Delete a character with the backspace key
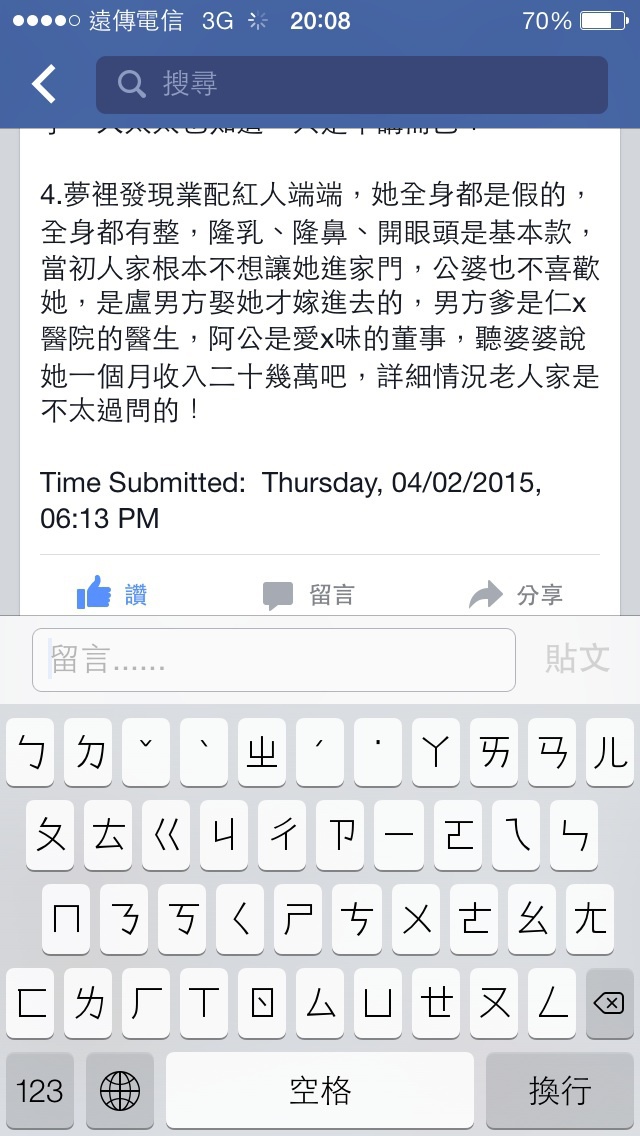 (x=610, y=1003)
